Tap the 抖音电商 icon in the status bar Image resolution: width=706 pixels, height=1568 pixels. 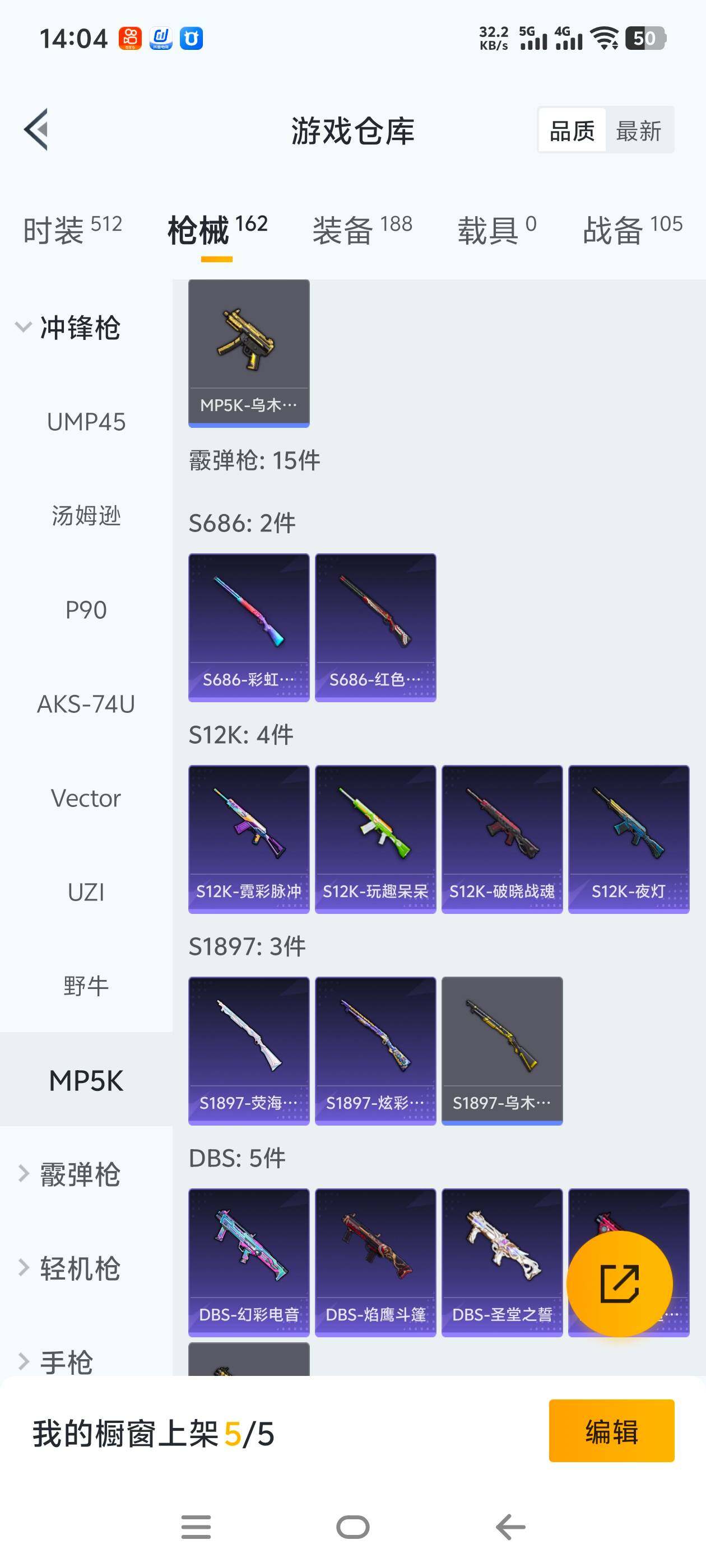(160, 38)
